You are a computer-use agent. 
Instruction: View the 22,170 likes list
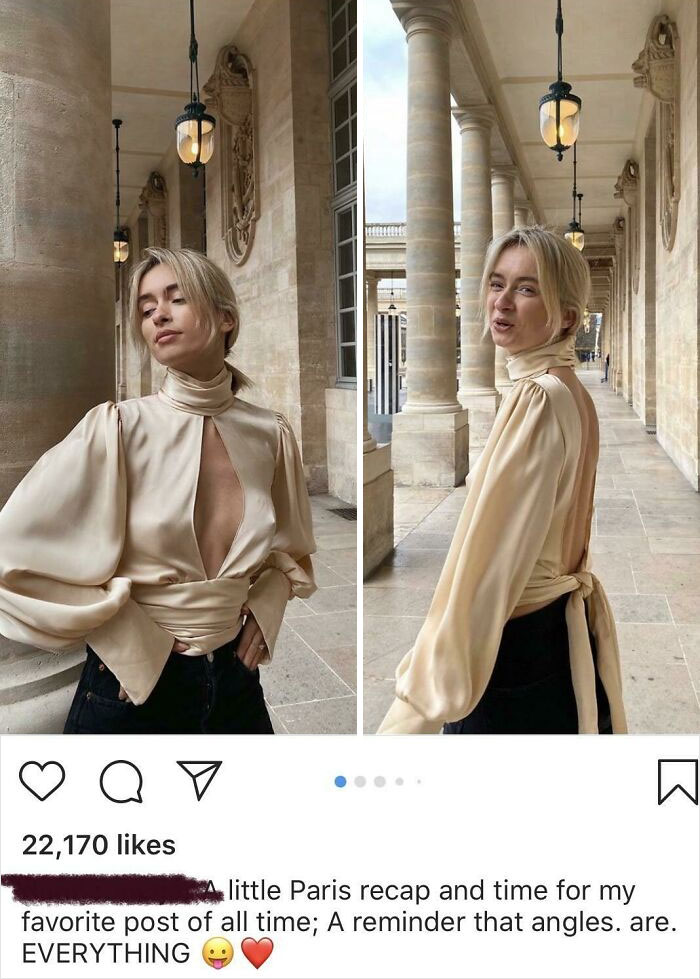98,845
